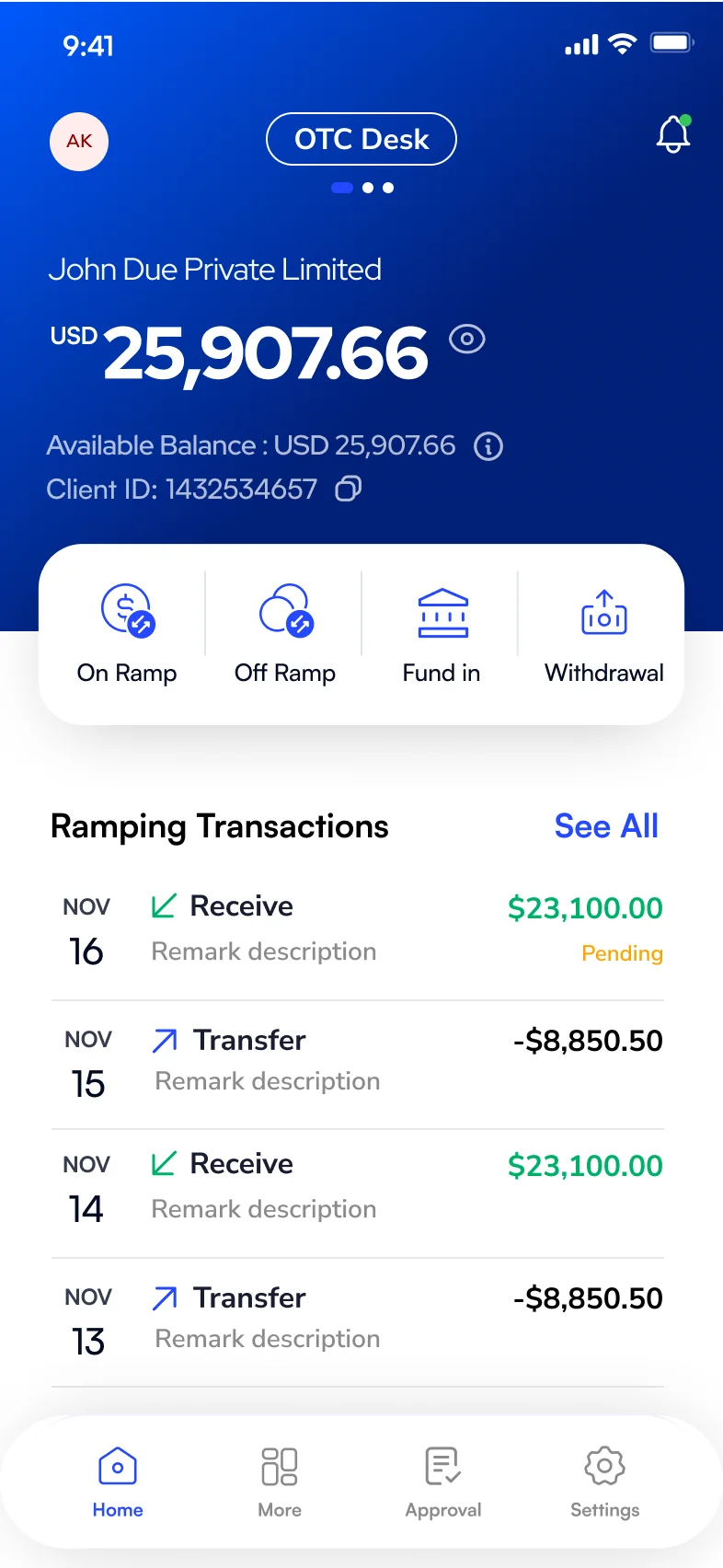The image size is (723, 1568).
Task: Open the Nov 16 pending Receive transaction
Action: point(358,931)
